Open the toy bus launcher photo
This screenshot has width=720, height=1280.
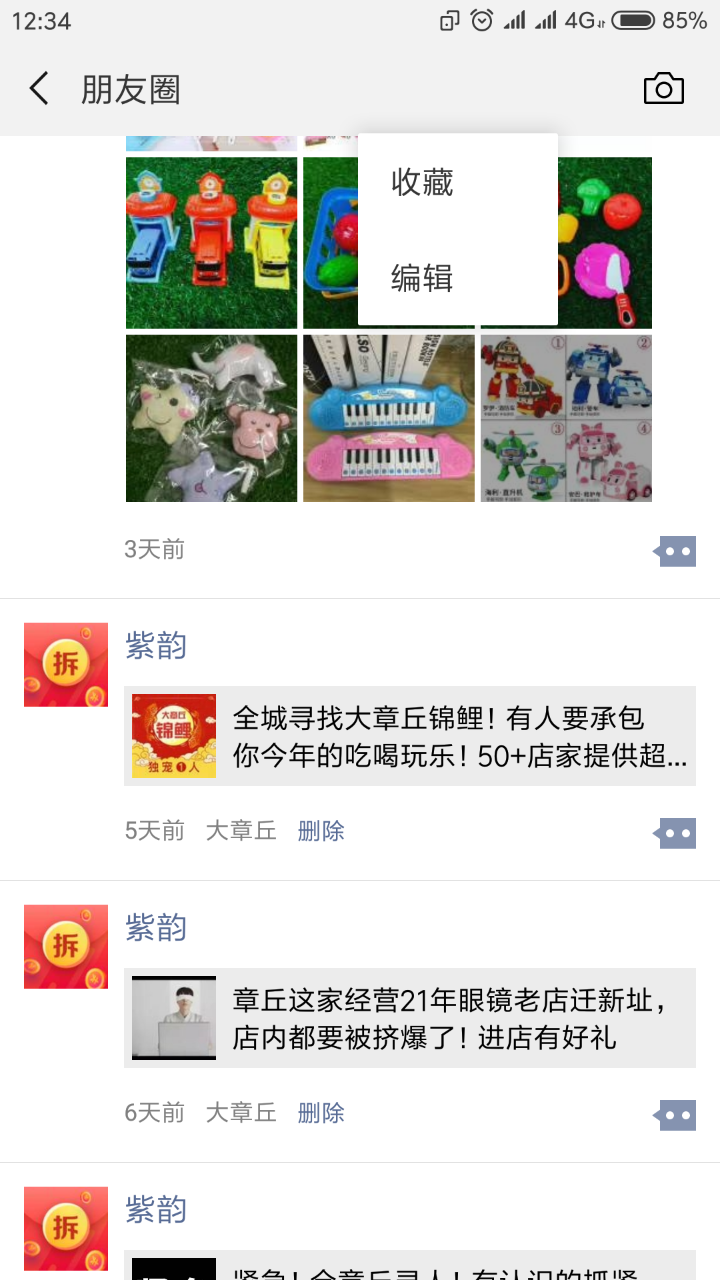211,243
